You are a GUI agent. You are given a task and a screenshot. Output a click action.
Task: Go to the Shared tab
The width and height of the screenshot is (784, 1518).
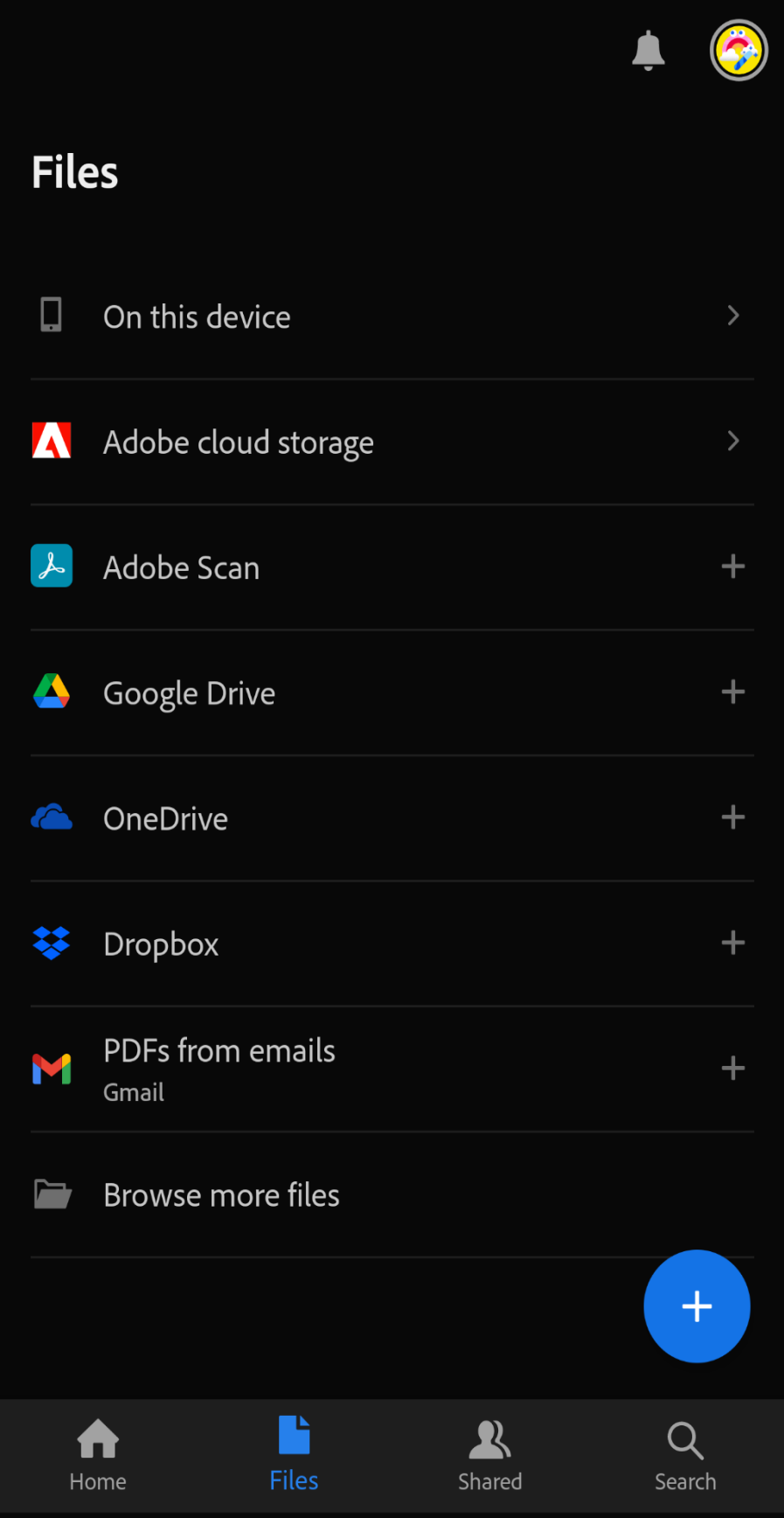click(489, 1457)
